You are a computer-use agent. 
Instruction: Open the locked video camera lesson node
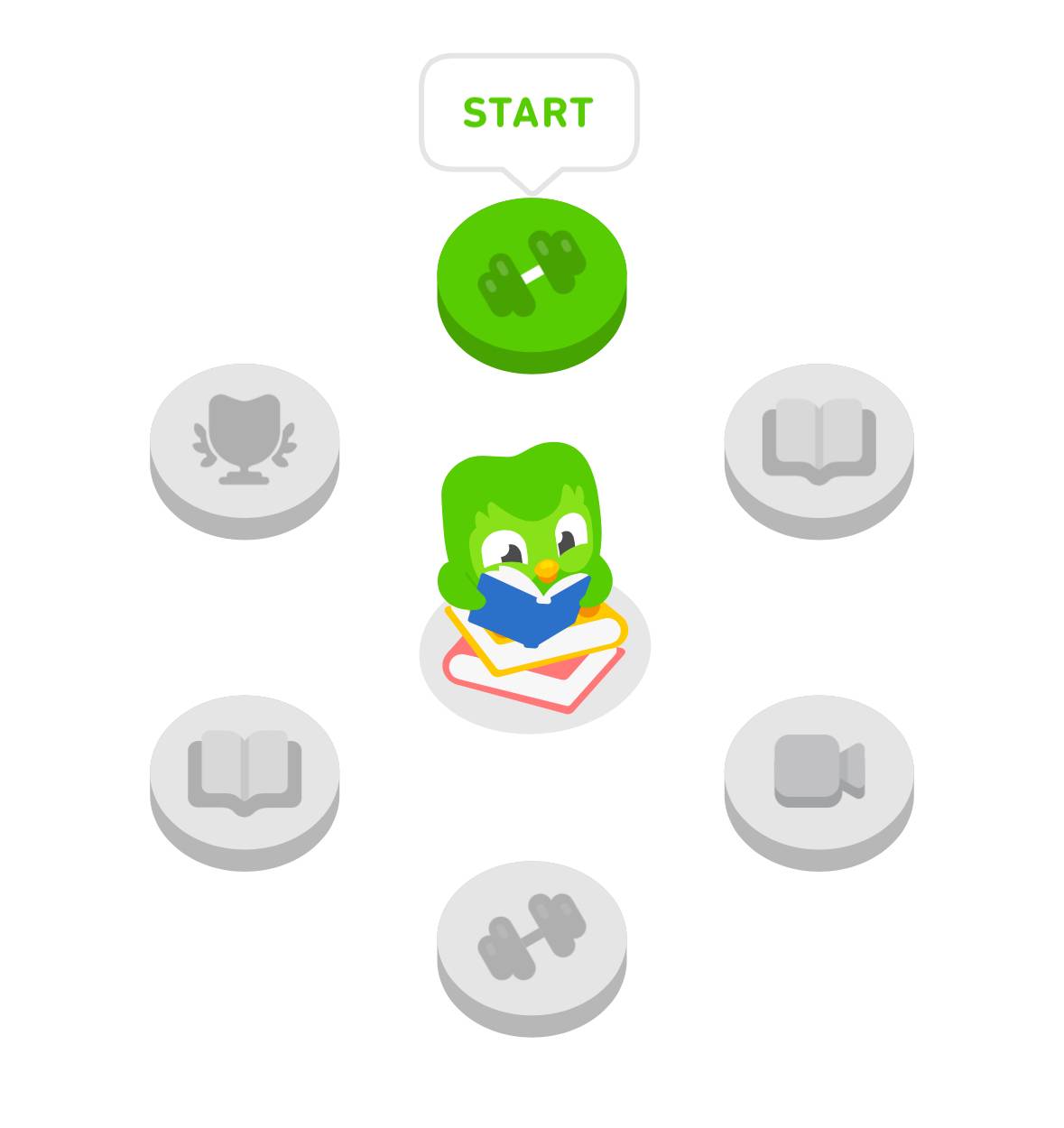pyautogui.click(x=819, y=772)
